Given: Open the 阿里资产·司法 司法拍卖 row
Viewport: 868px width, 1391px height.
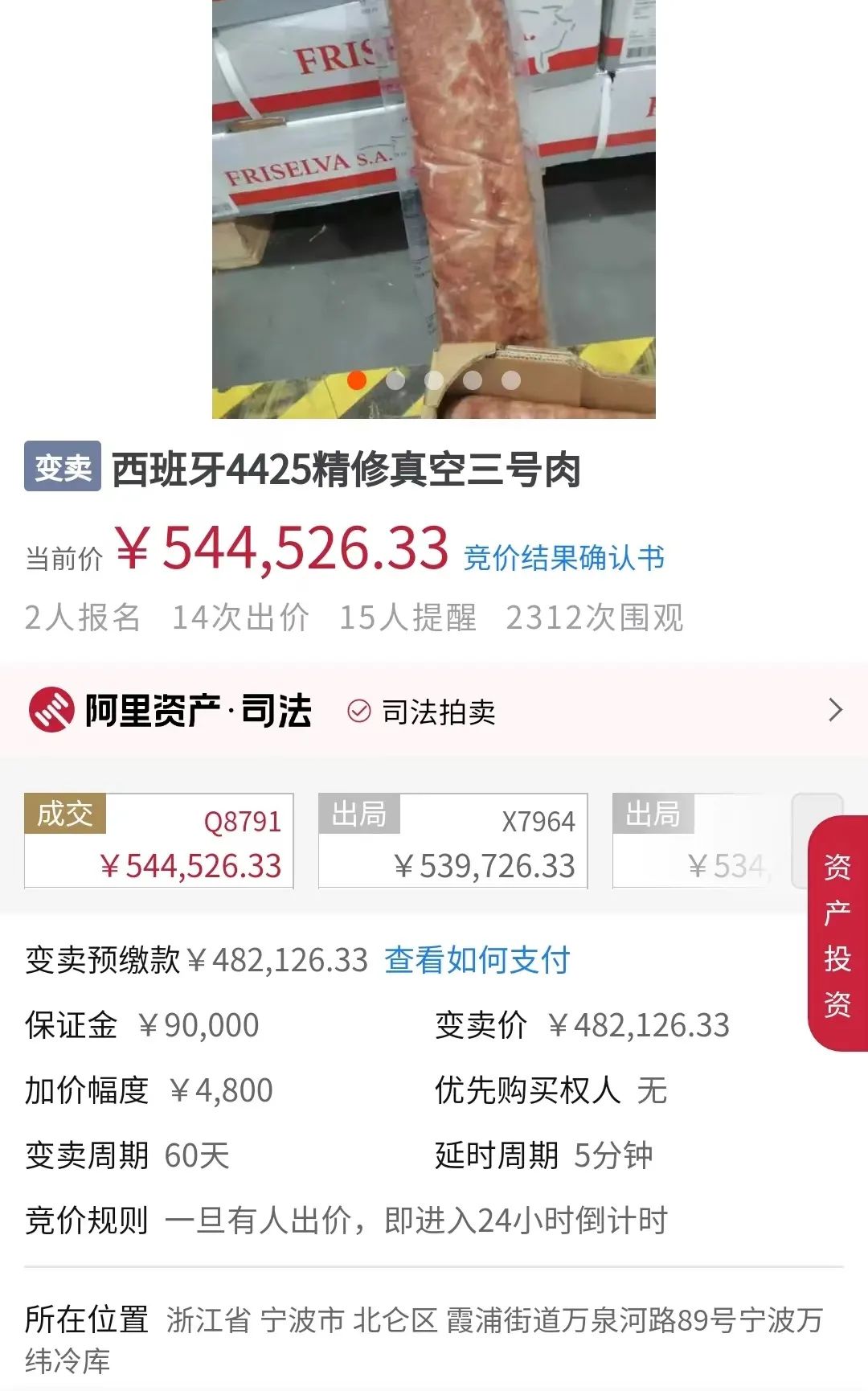Looking at the screenshot, I should (434, 711).
